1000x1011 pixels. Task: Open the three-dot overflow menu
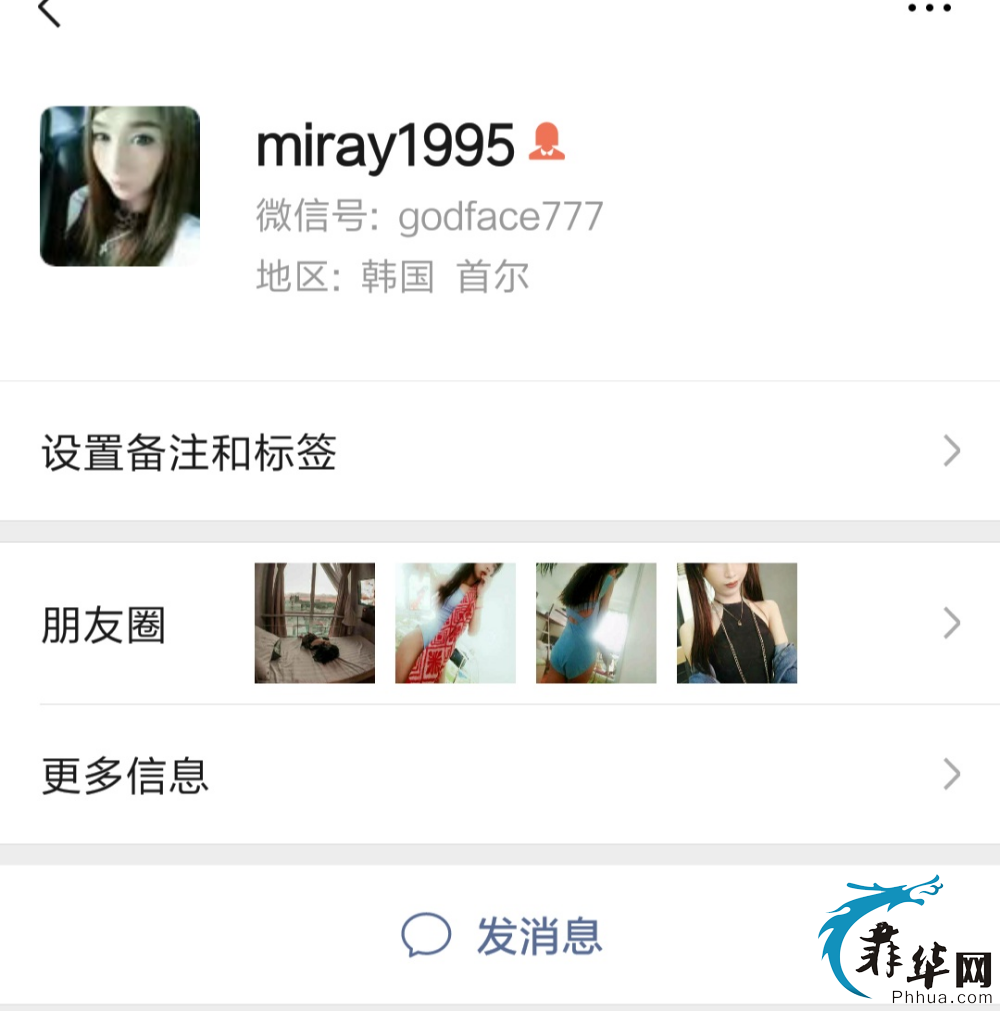(929, 9)
